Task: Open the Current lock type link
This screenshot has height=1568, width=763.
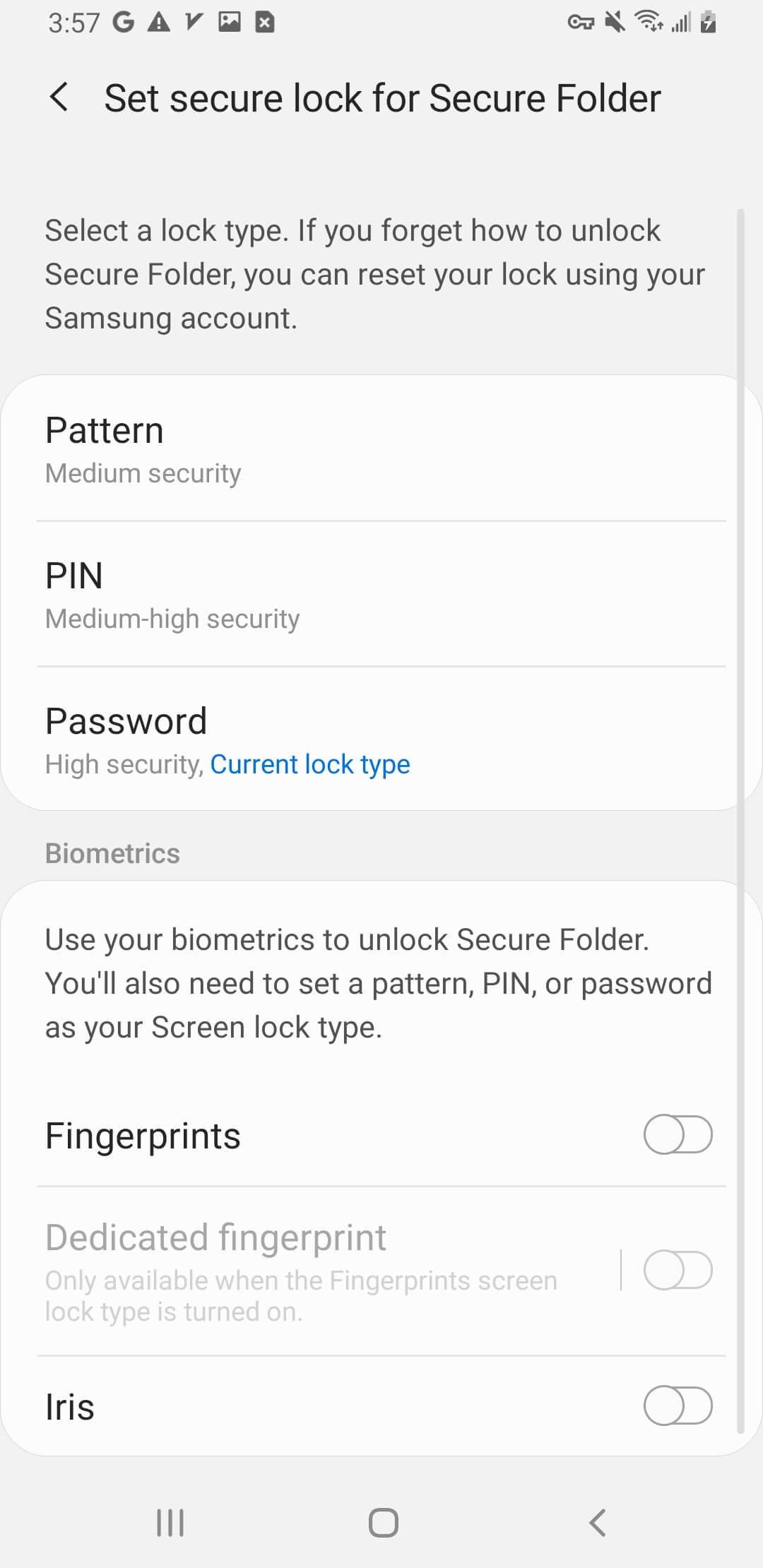Action: (x=310, y=764)
